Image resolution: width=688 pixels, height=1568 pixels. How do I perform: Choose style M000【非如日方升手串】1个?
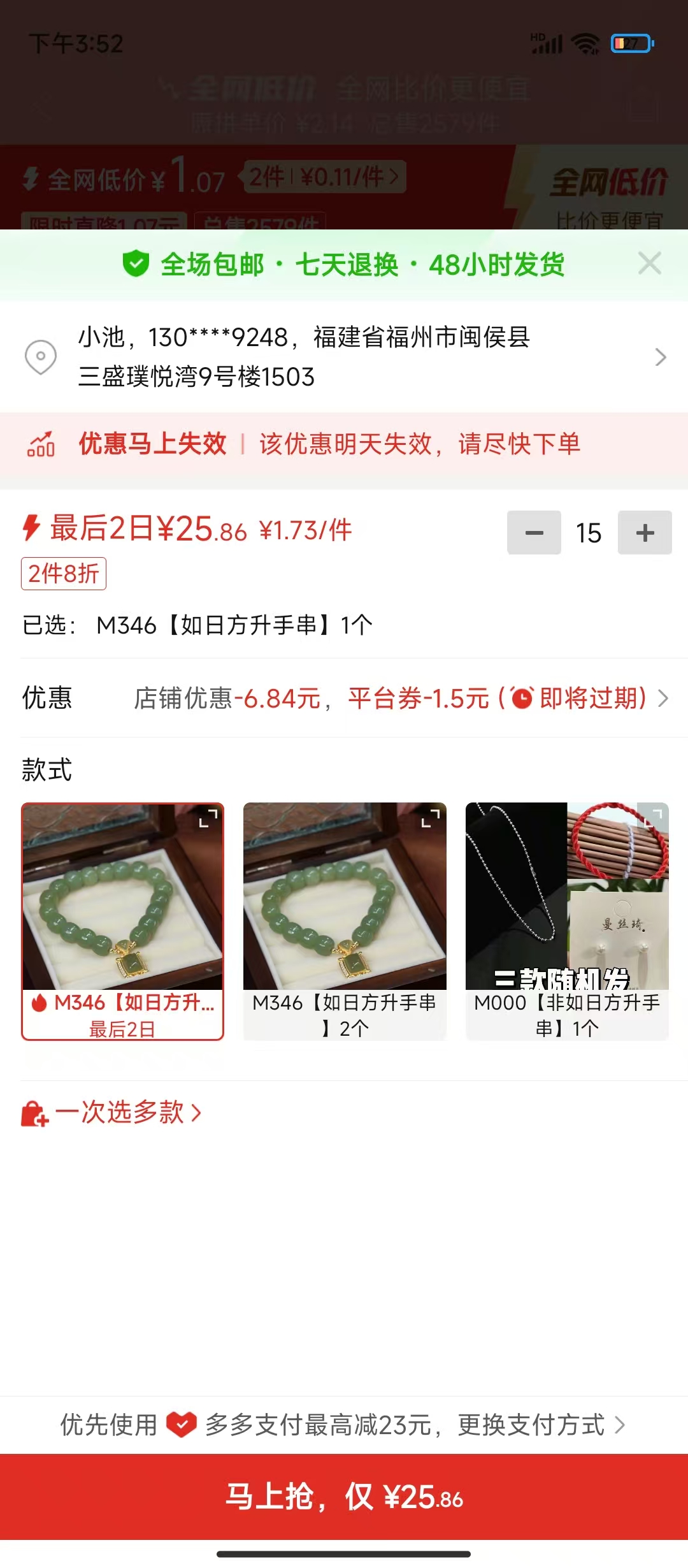point(567,921)
